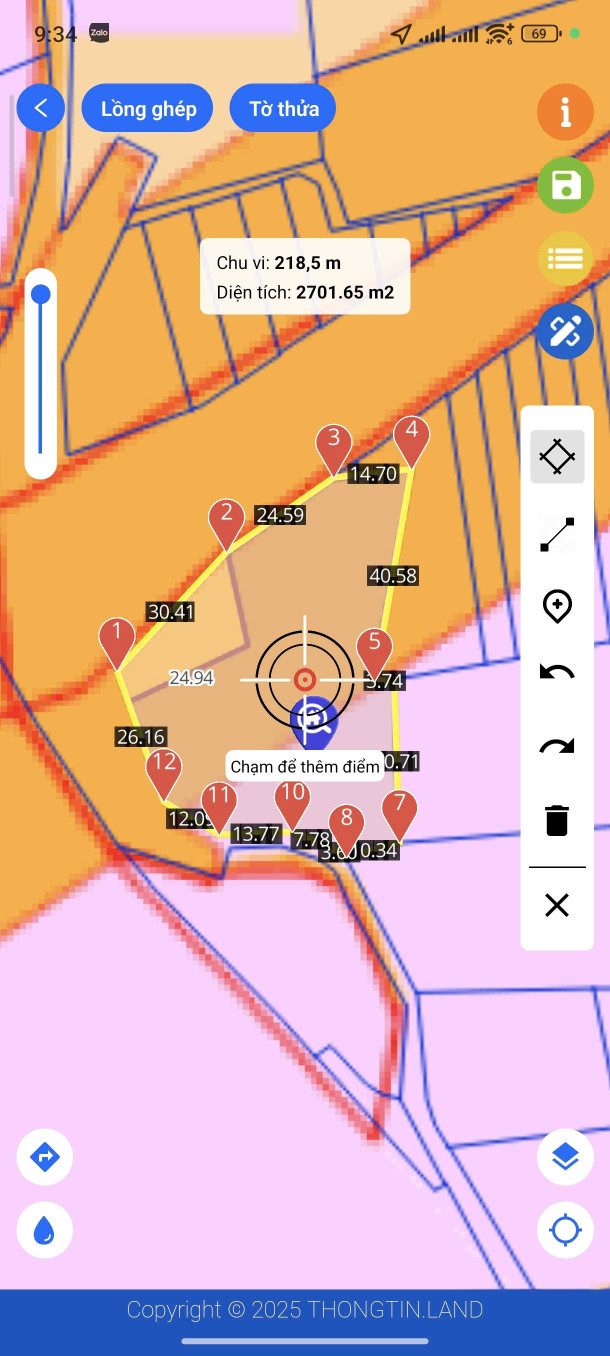Tap 'Chạm để thêm điểm' to add point

(305, 767)
